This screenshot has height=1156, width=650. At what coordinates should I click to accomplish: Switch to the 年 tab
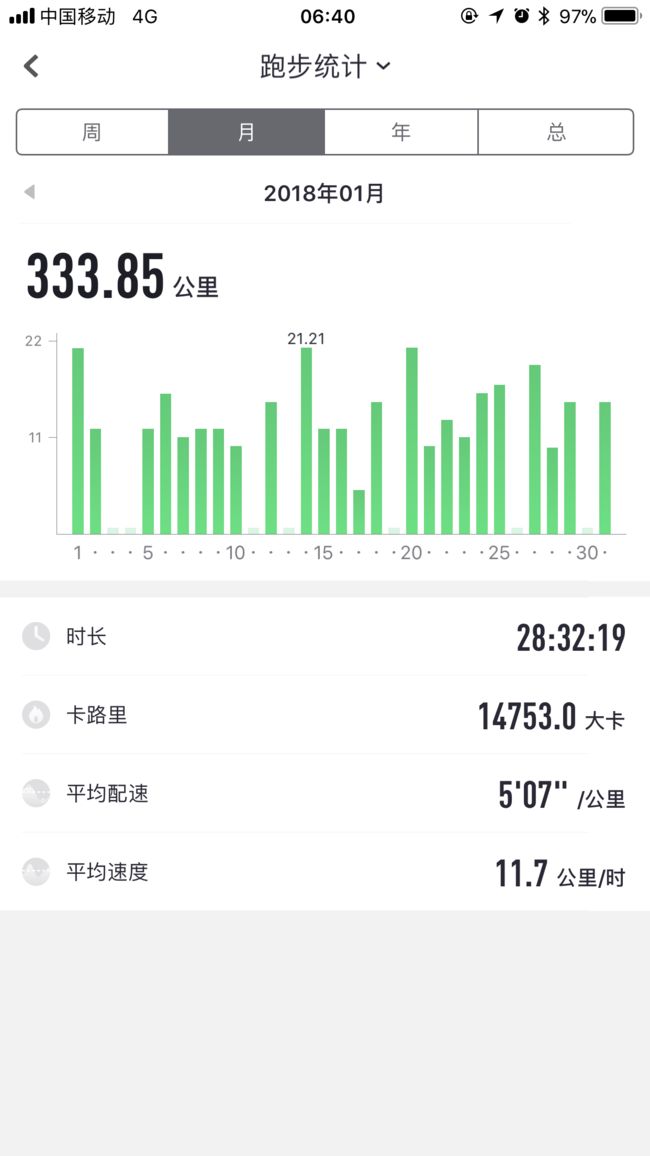click(x=401, y=133)
